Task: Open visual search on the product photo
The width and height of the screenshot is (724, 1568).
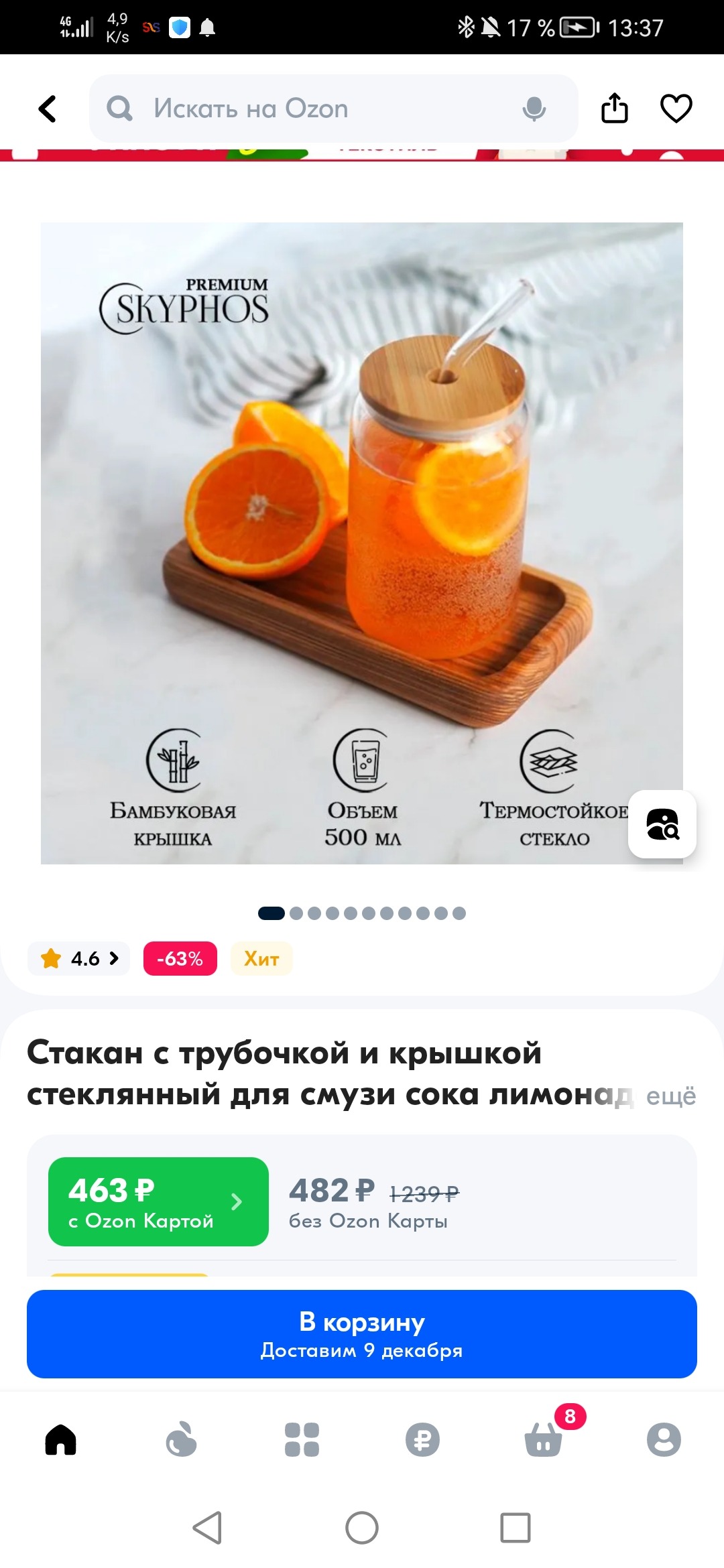Action: coord(661,825)
